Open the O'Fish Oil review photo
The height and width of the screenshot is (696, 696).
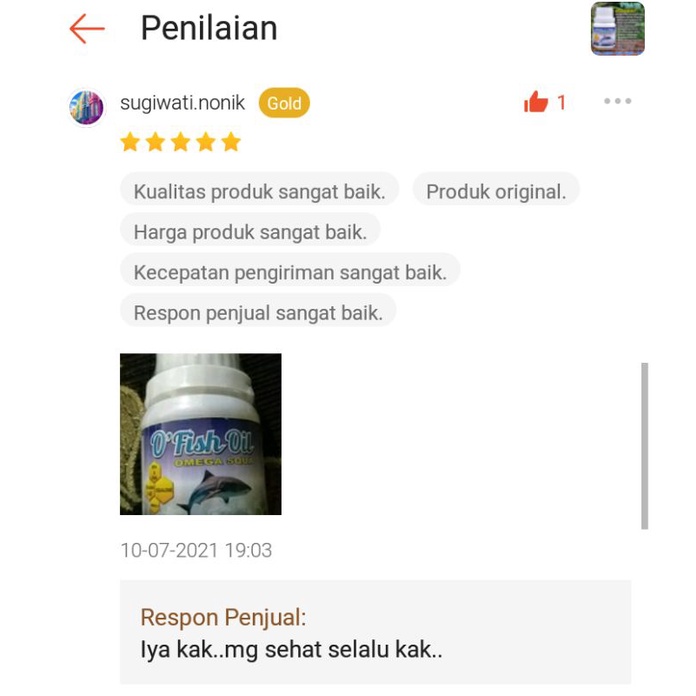(200, 434)
